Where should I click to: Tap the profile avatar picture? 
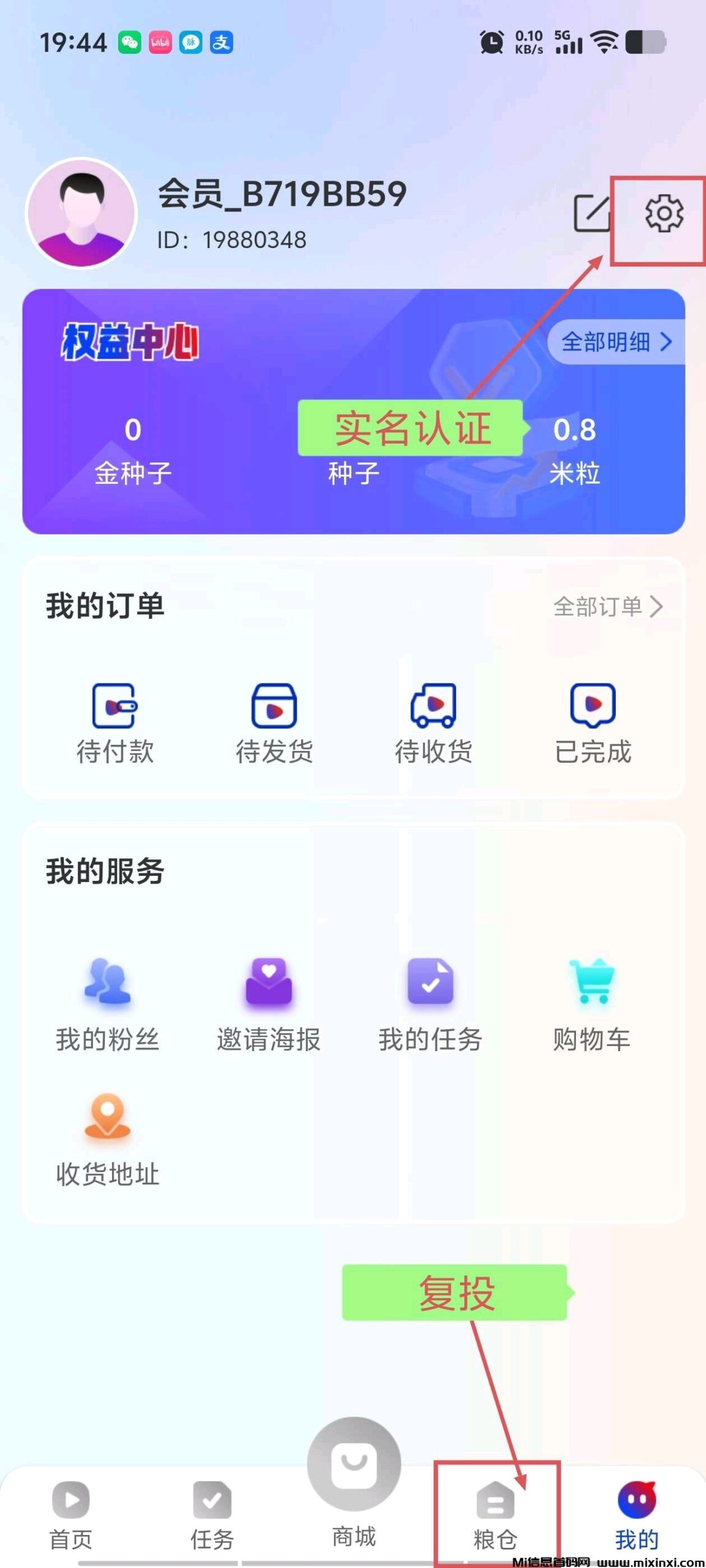[x=81, y=213]
